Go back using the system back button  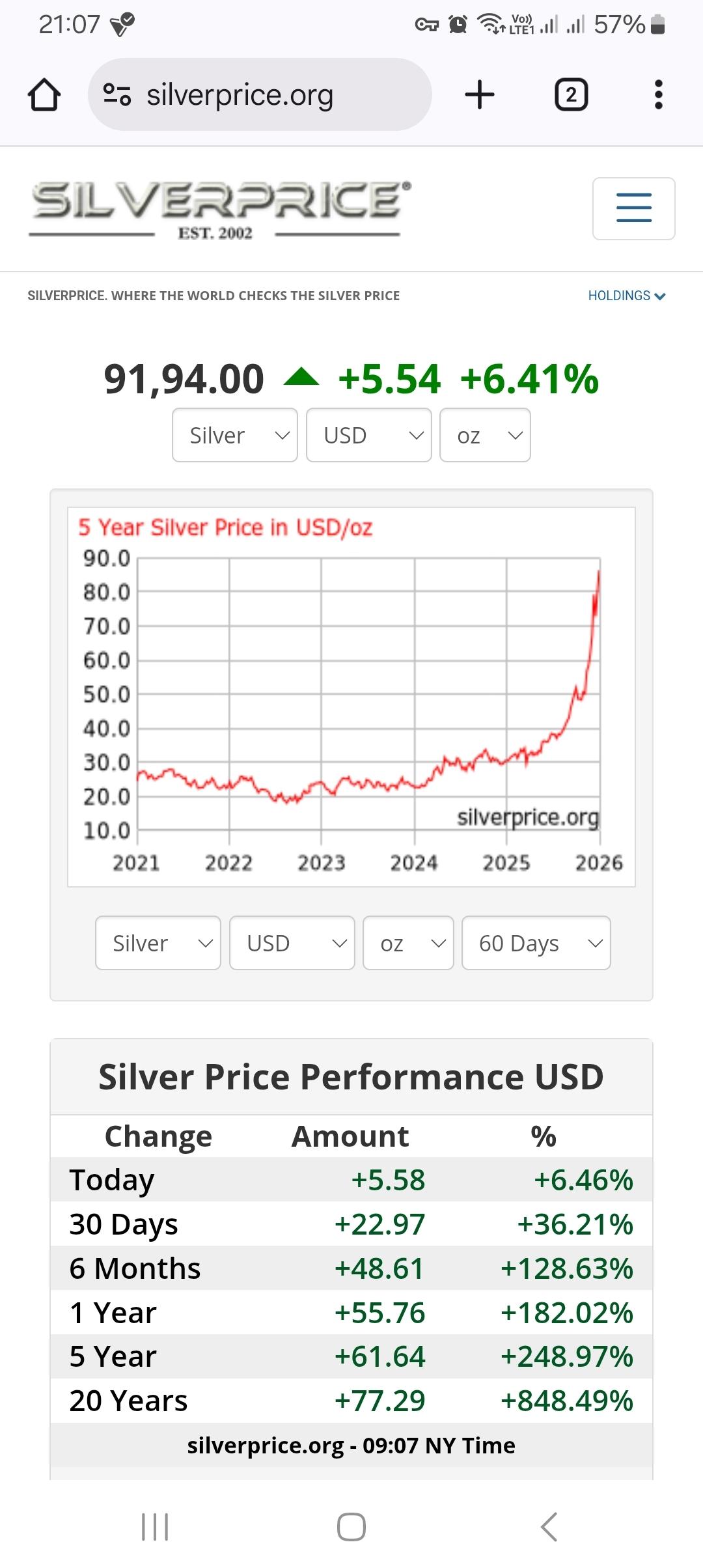[549, 1526]
